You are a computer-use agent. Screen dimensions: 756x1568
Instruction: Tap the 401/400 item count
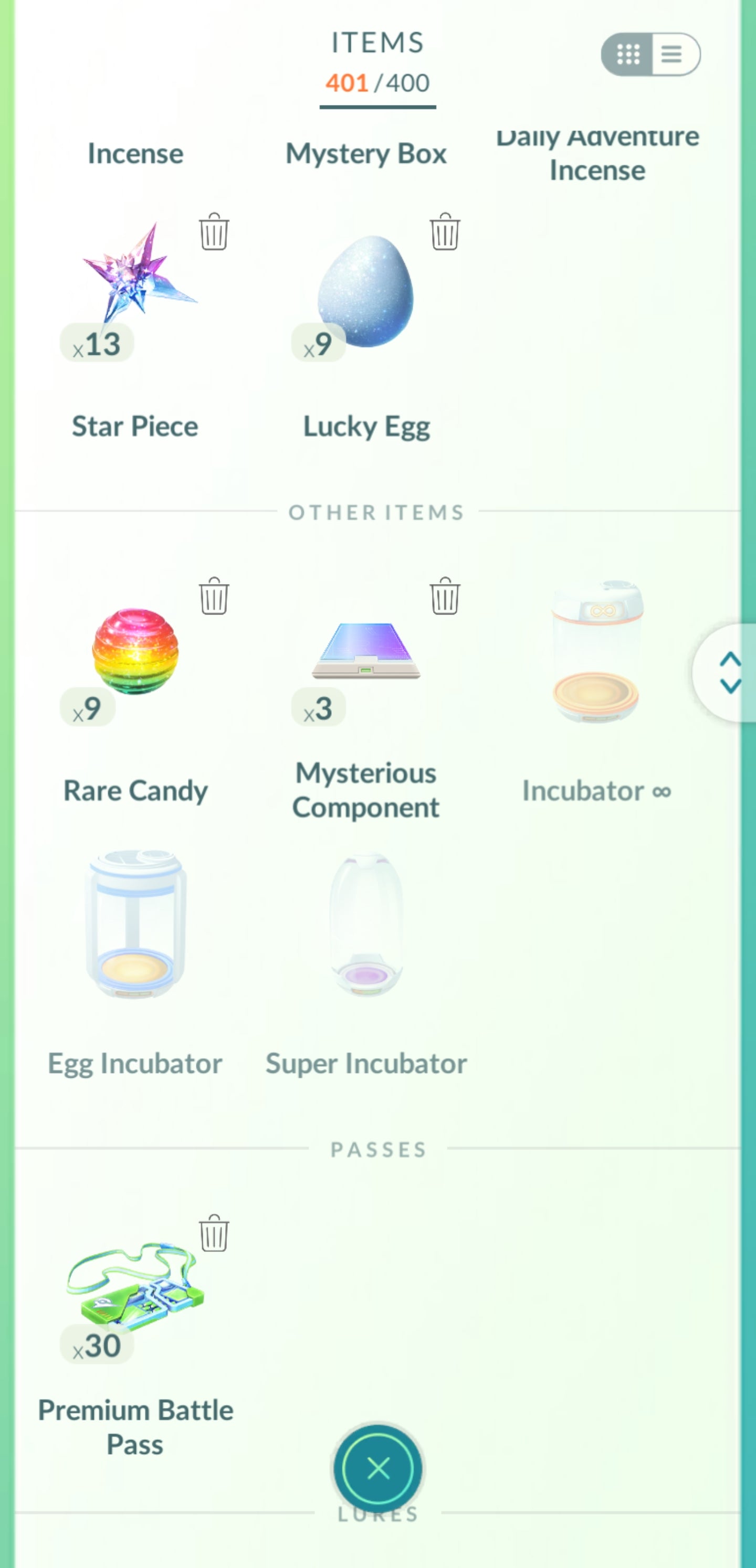[376, 84]
